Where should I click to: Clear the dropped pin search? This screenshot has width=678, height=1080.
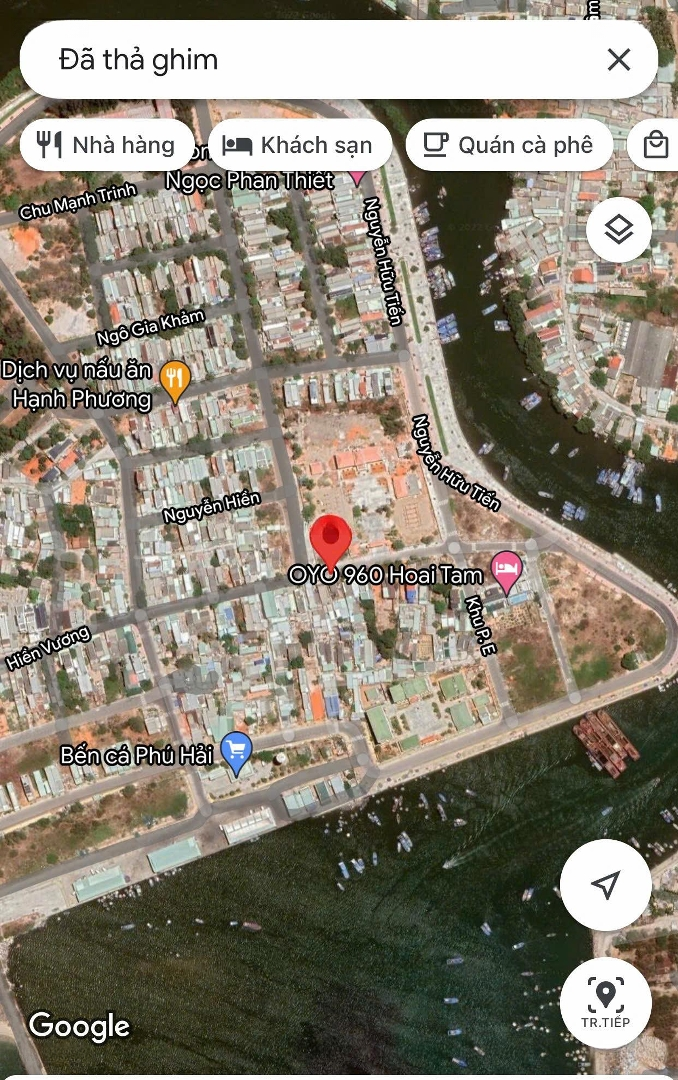pos(619,60)
